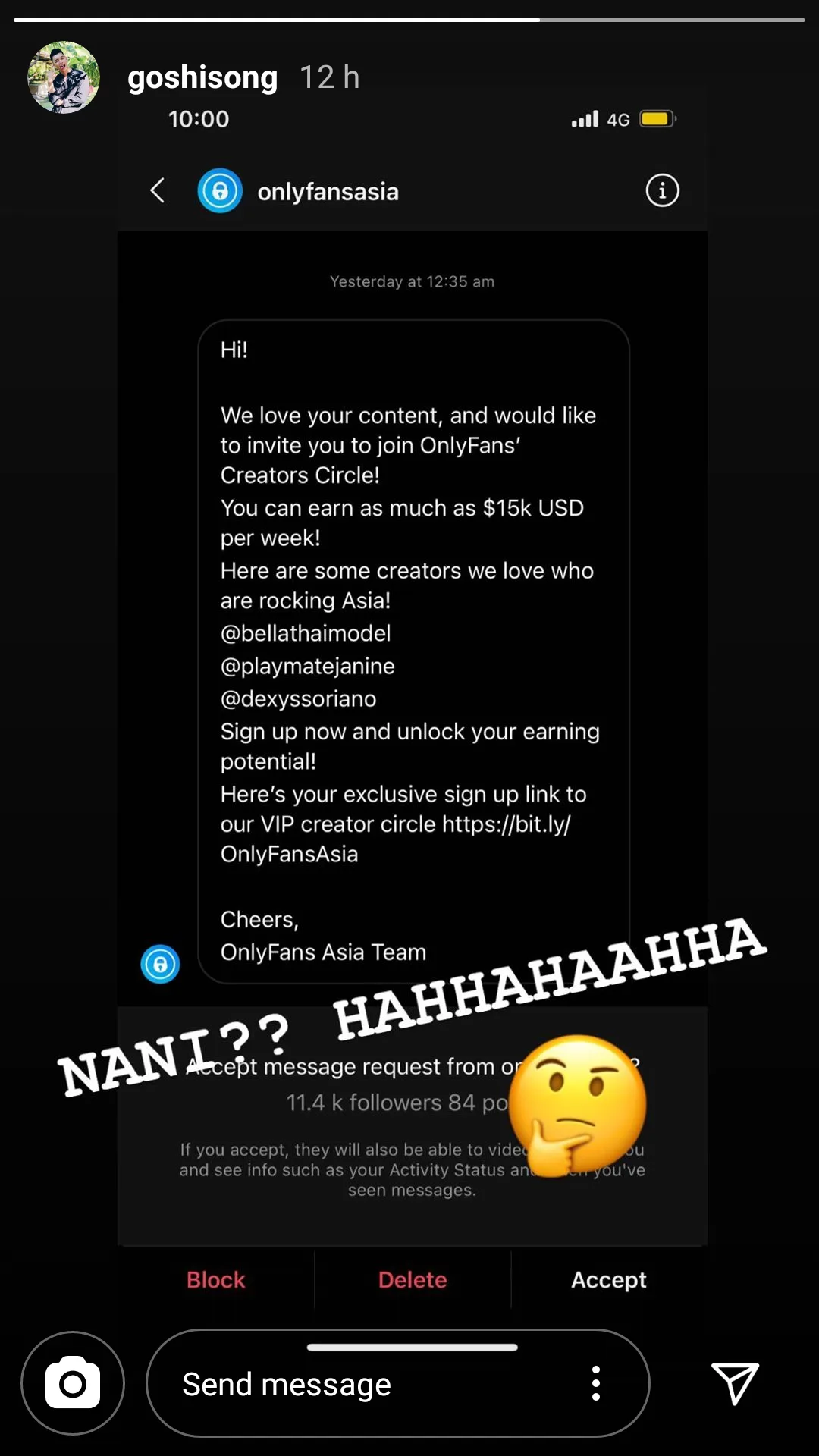Viewport: 819px width, 1456px height.
Task: Open the goshisong username link
Action: (202, 77)
